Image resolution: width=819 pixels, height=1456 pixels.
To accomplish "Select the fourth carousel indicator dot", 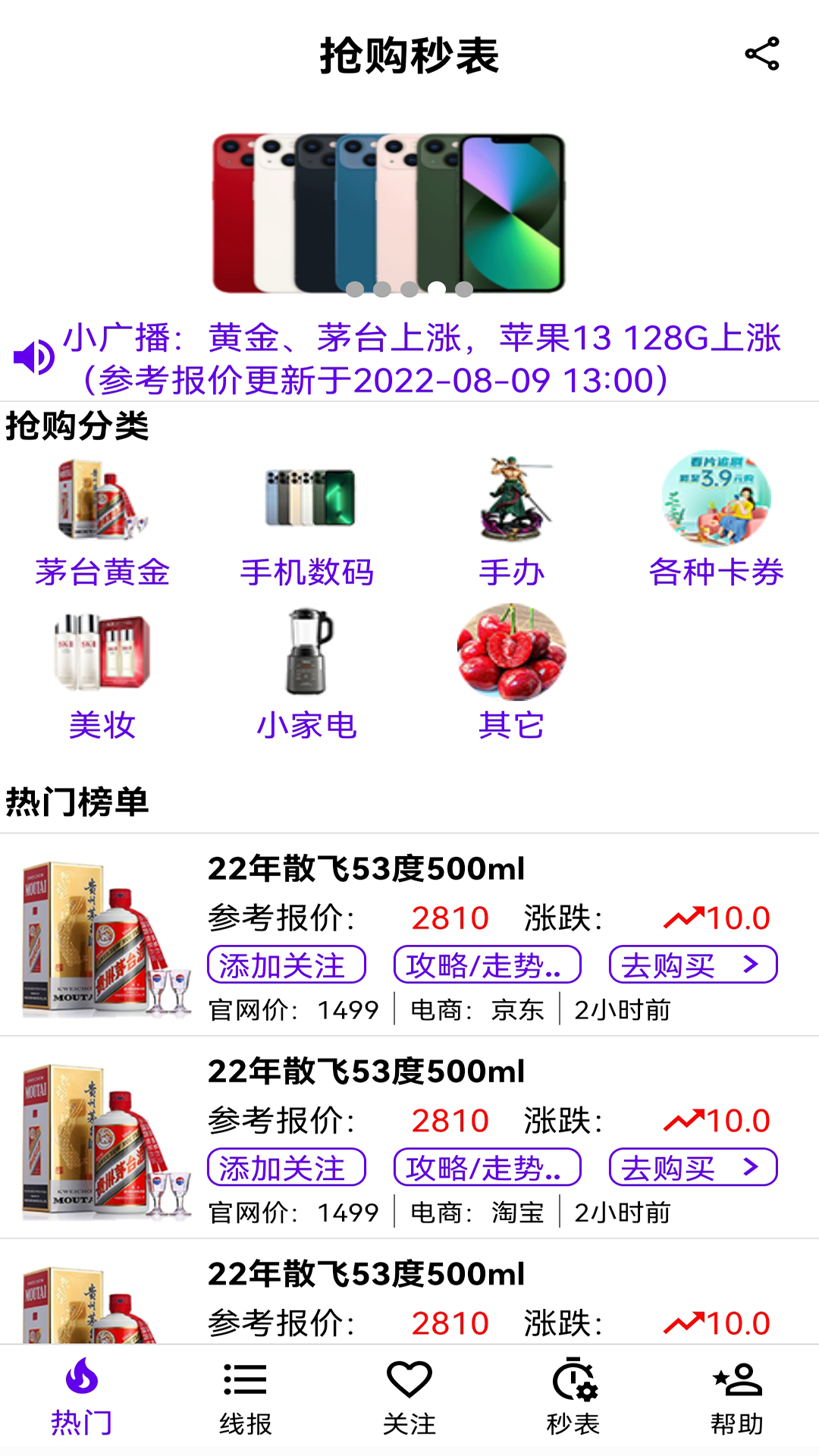I will 435,287.
